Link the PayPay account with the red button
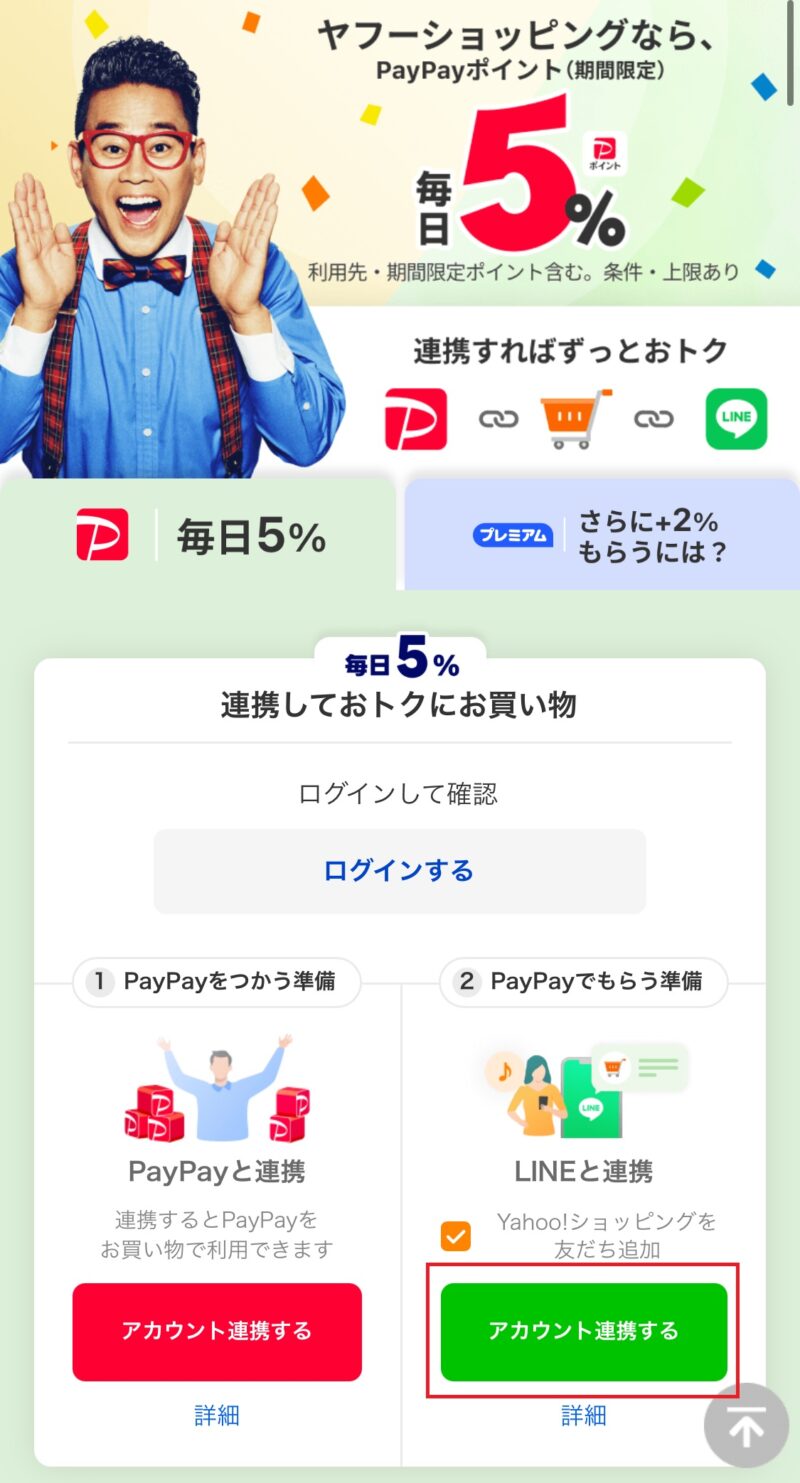 tap(217, 1331)
